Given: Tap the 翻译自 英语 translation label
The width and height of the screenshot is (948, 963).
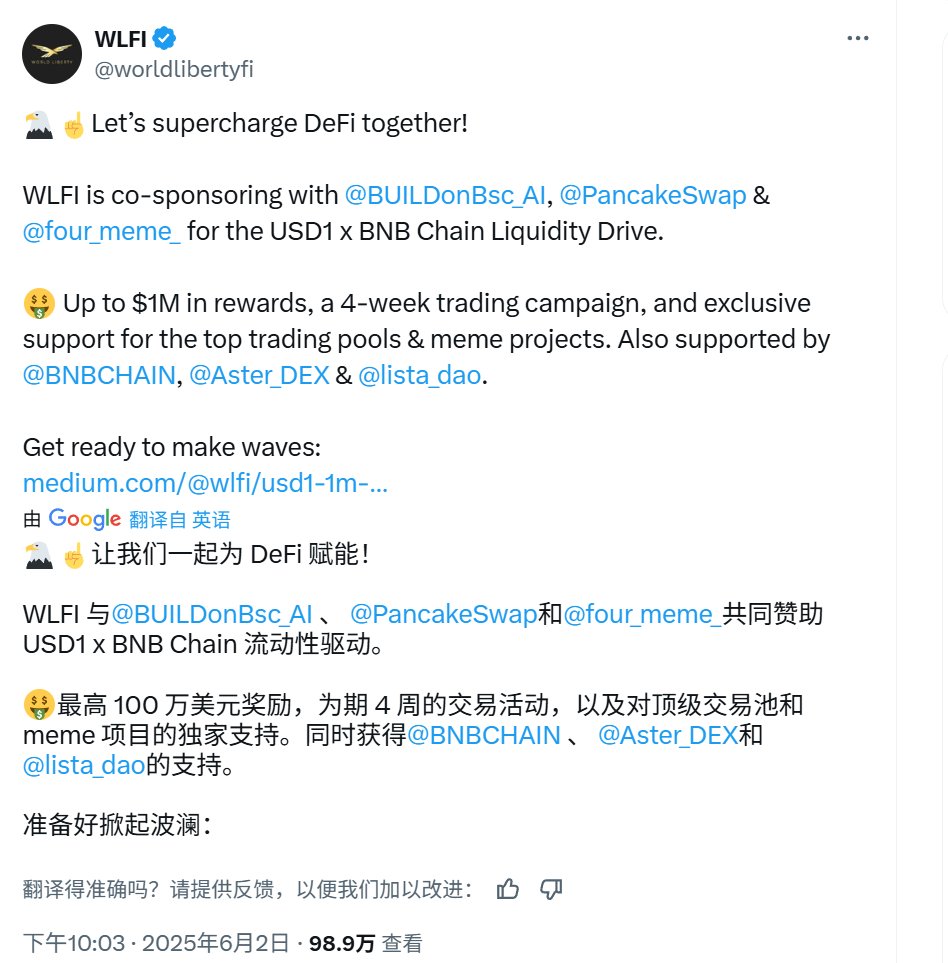Looking at the screenshot, I should 179,519.
